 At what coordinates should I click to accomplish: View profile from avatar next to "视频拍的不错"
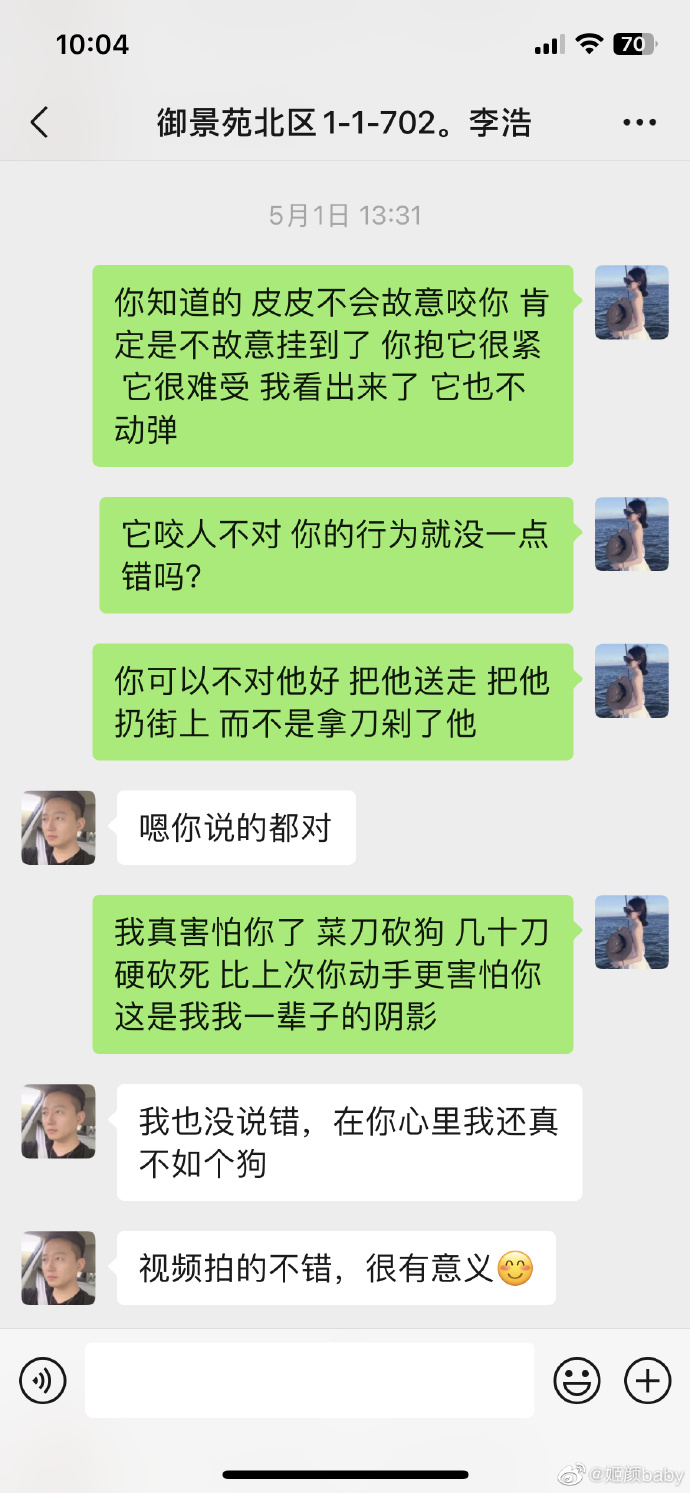(x=59, y=1268)
